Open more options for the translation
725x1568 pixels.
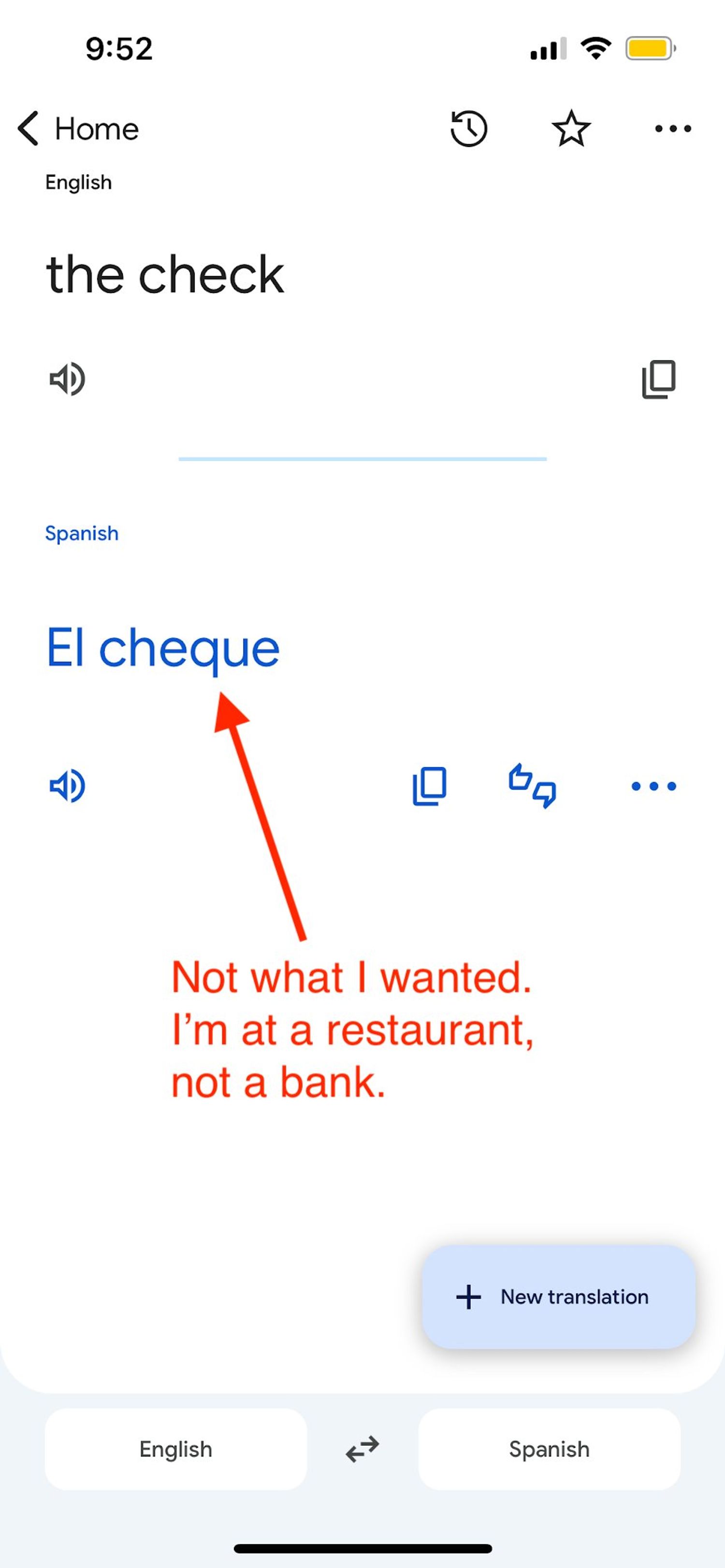tap(653, 786)
